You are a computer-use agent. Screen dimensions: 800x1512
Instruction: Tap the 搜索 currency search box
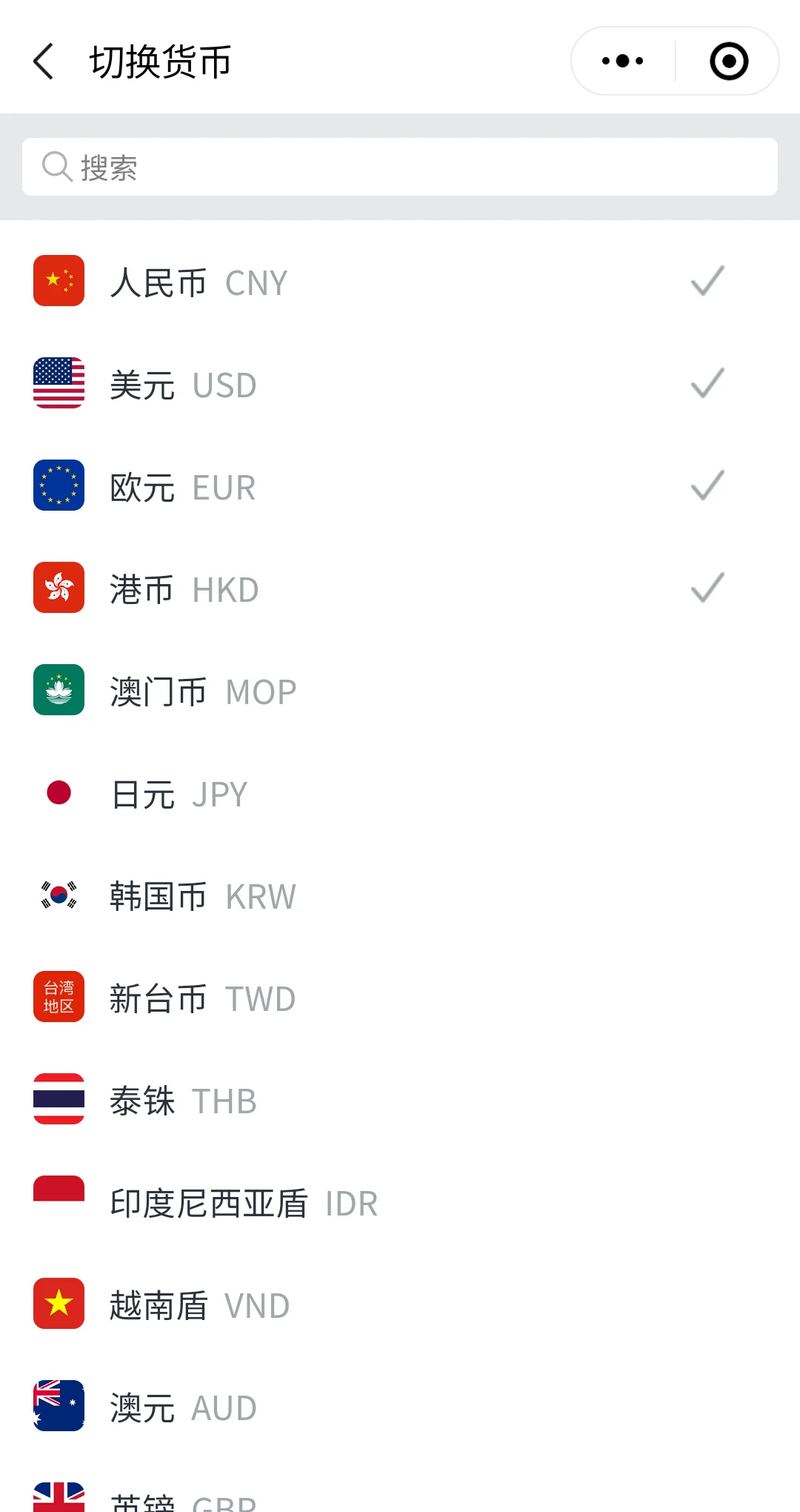pyautogui.click(x=400, y=167)
